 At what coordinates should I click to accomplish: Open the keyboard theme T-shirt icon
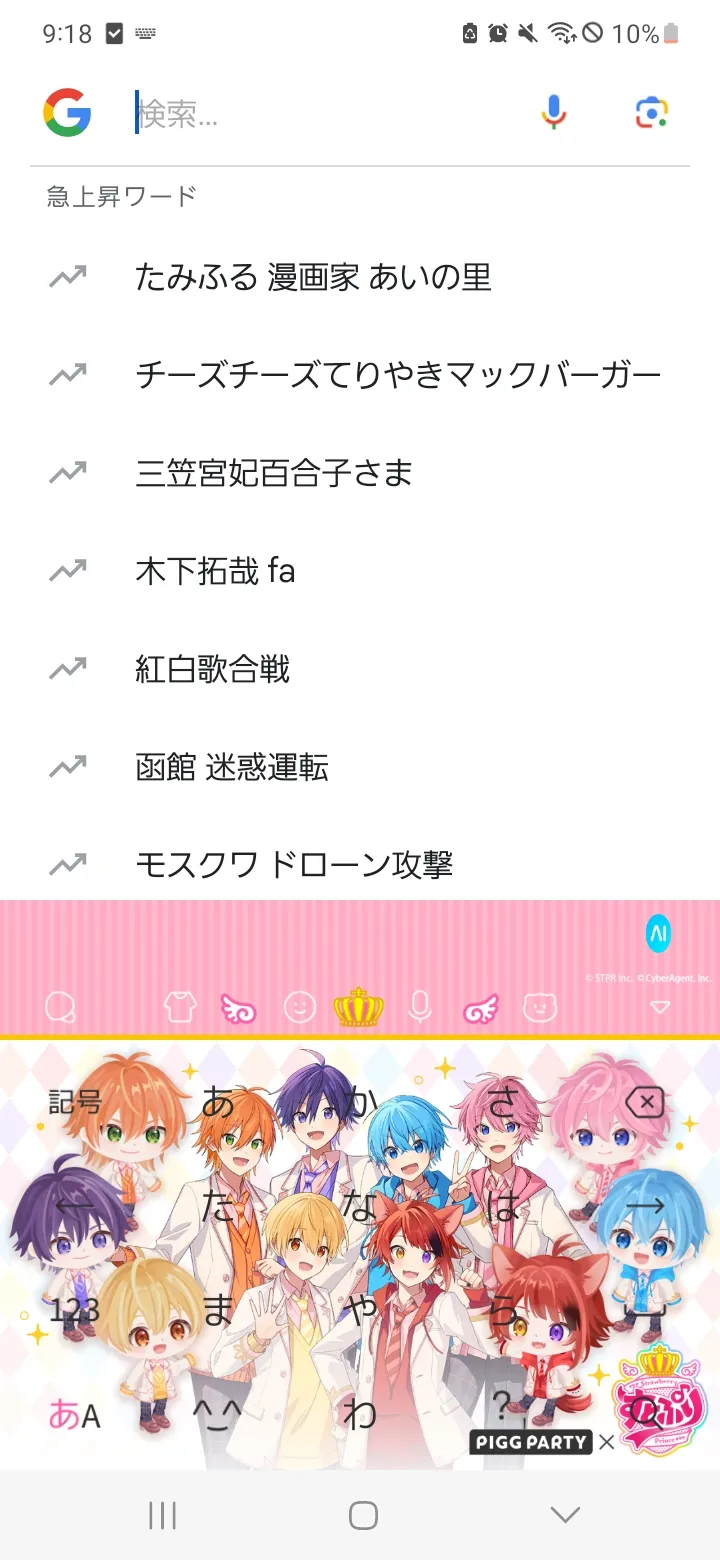tap(180, 1008)
